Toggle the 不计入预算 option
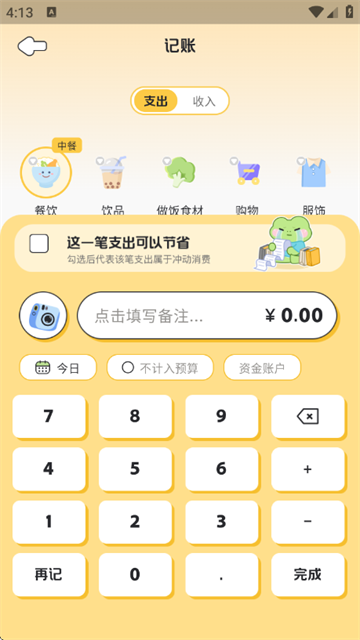The height and width of the screenshot is (640, 360). (x=160, y=368)
